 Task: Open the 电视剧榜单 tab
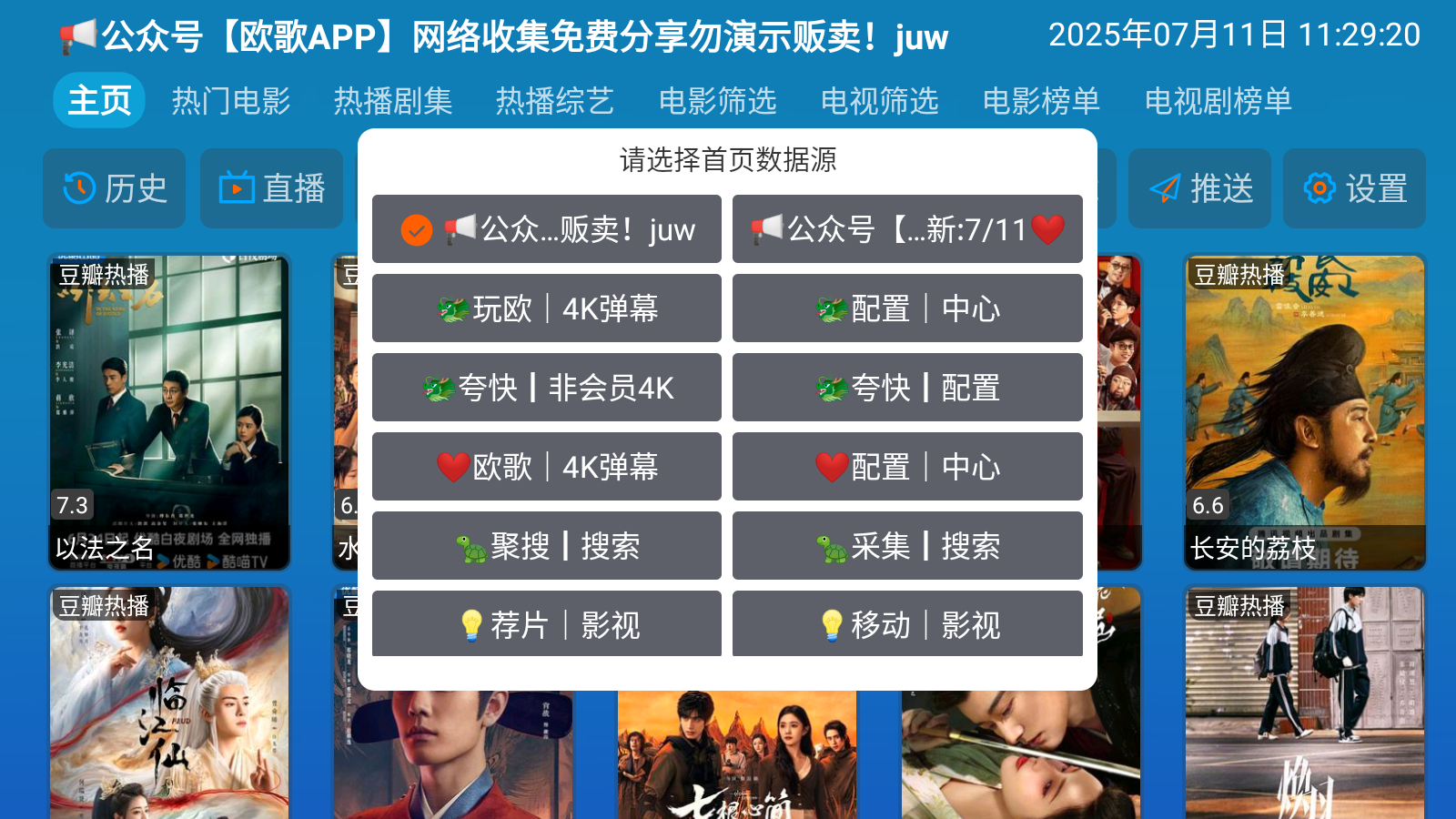coord(1218,101)
